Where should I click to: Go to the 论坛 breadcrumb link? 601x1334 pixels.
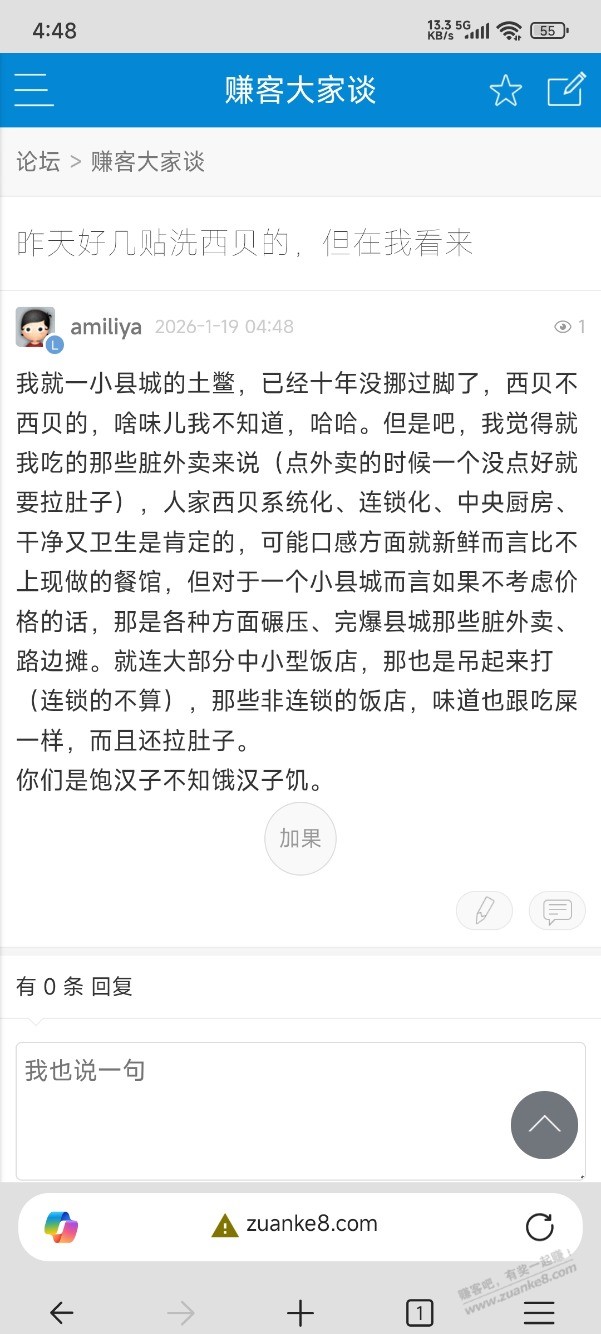click(38, 162)
